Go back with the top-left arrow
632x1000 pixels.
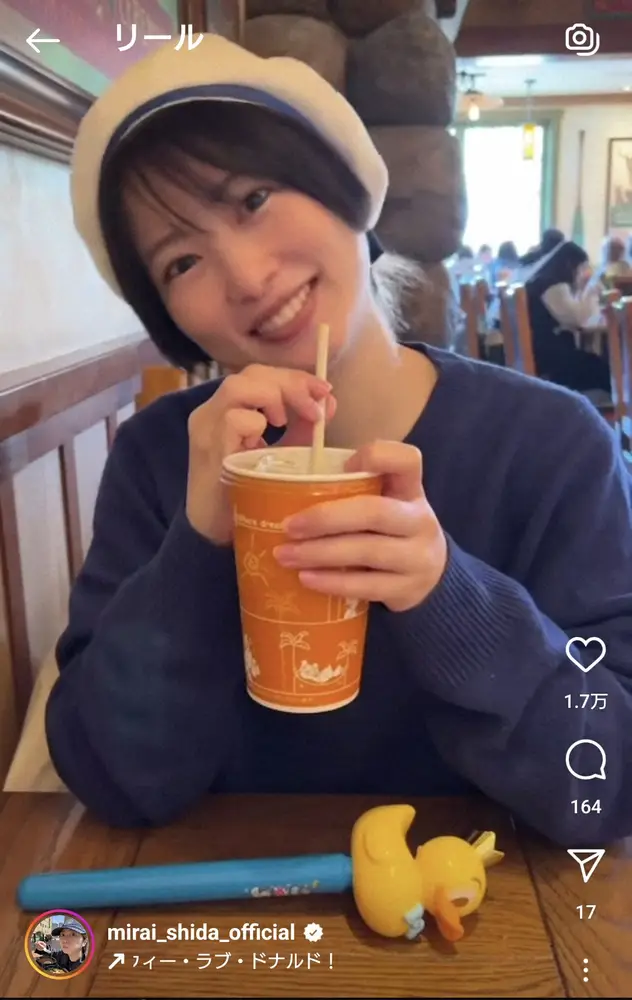point(42,40)
